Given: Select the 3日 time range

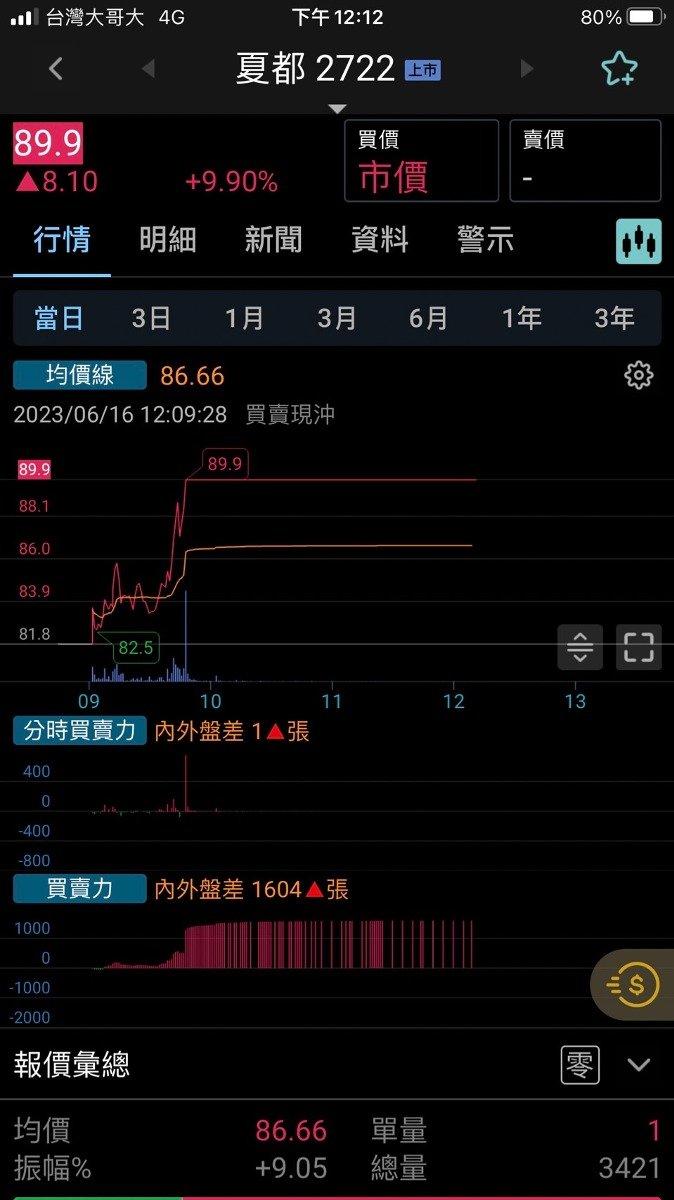Looking at the screenshot, I should [x=151, y=319].
